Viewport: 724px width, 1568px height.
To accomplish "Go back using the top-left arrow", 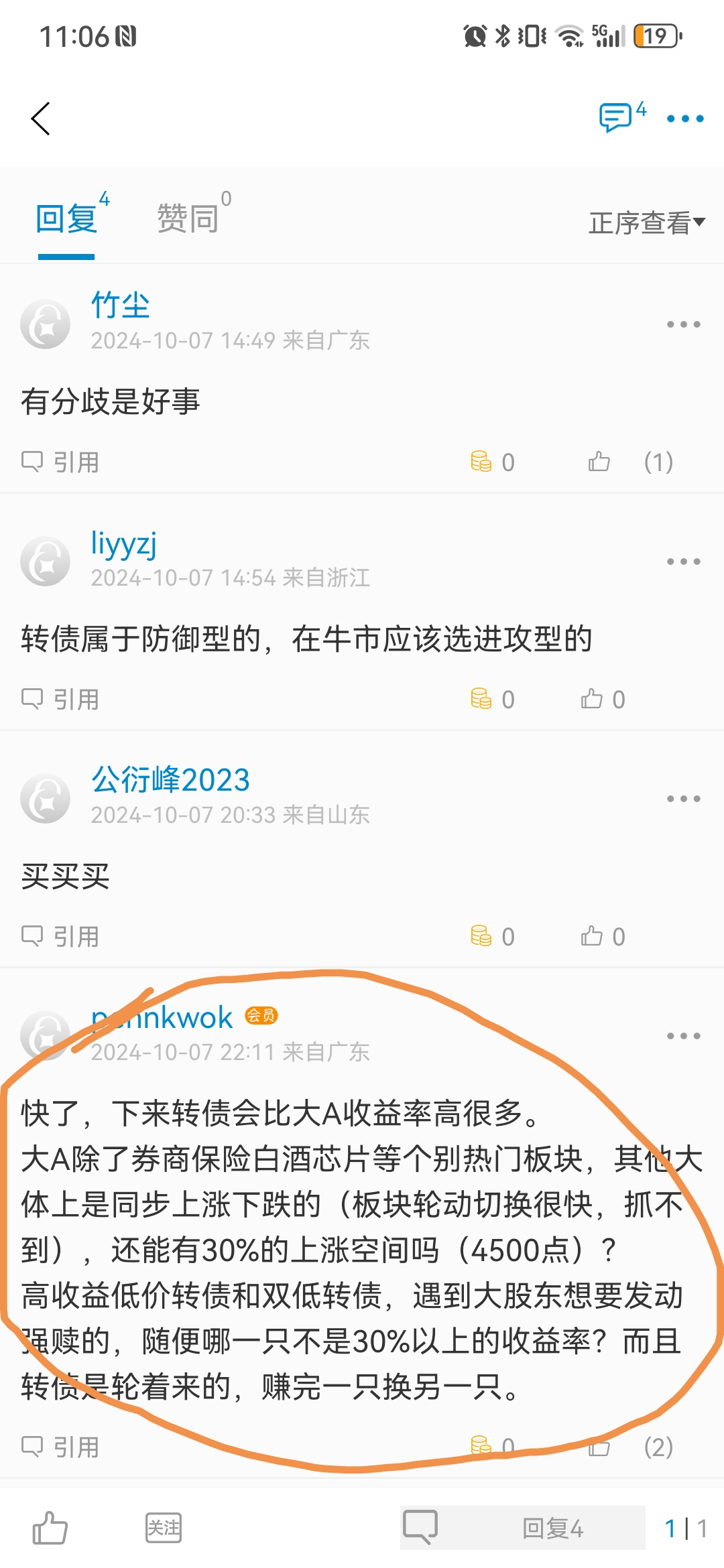I will pos(41,119).
